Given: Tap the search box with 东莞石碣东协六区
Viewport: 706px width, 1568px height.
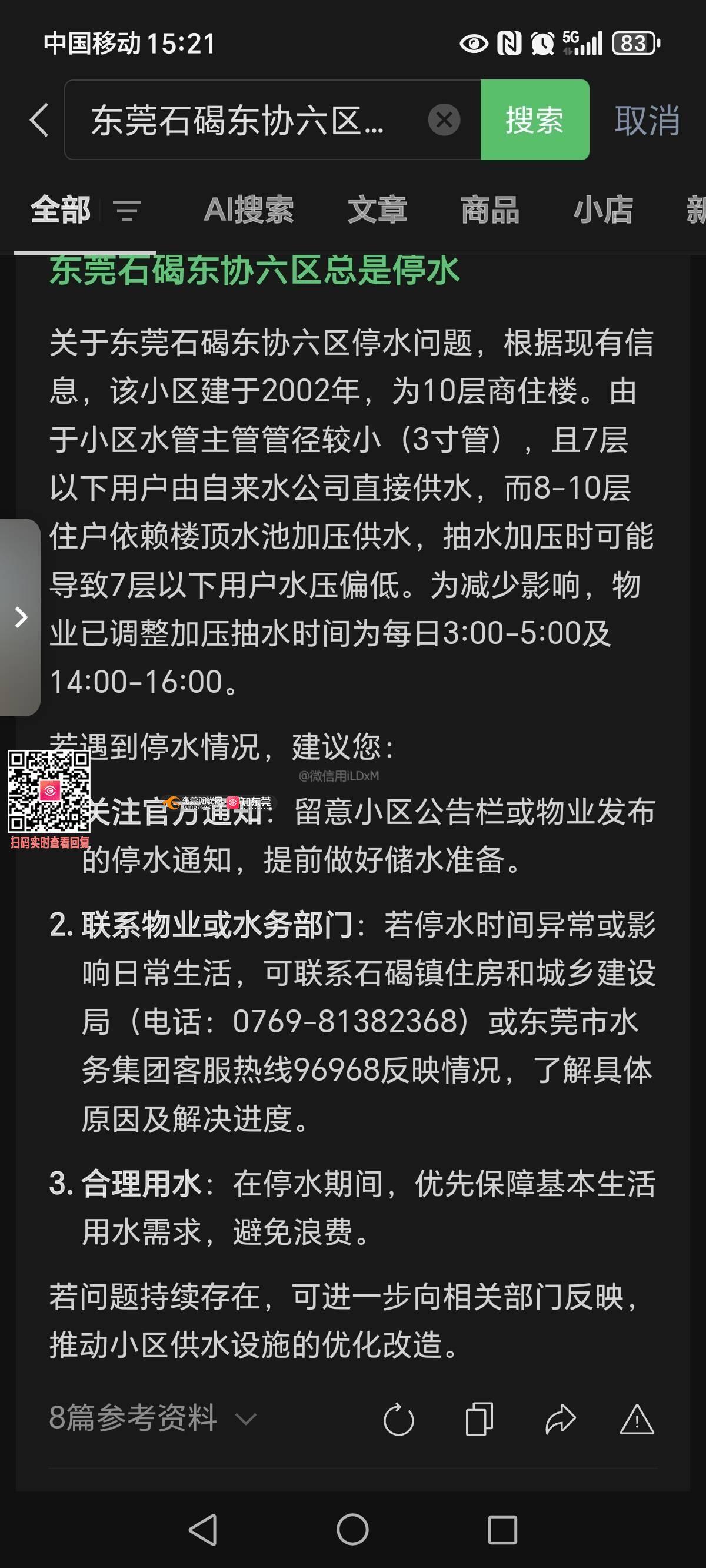Looking at the screenshot, I should pyautogui.click(x=244, y=120).
